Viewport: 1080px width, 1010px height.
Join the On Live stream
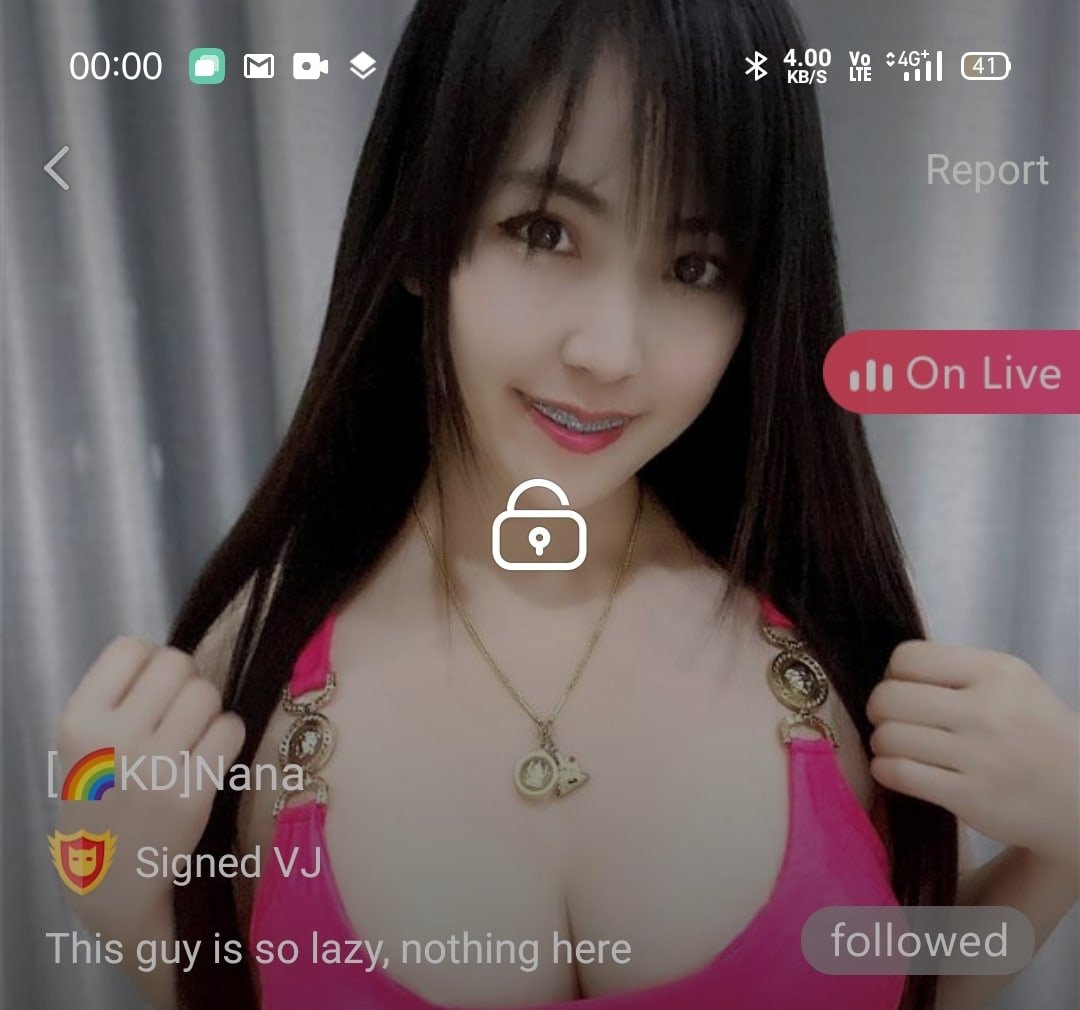click(953, 374)
